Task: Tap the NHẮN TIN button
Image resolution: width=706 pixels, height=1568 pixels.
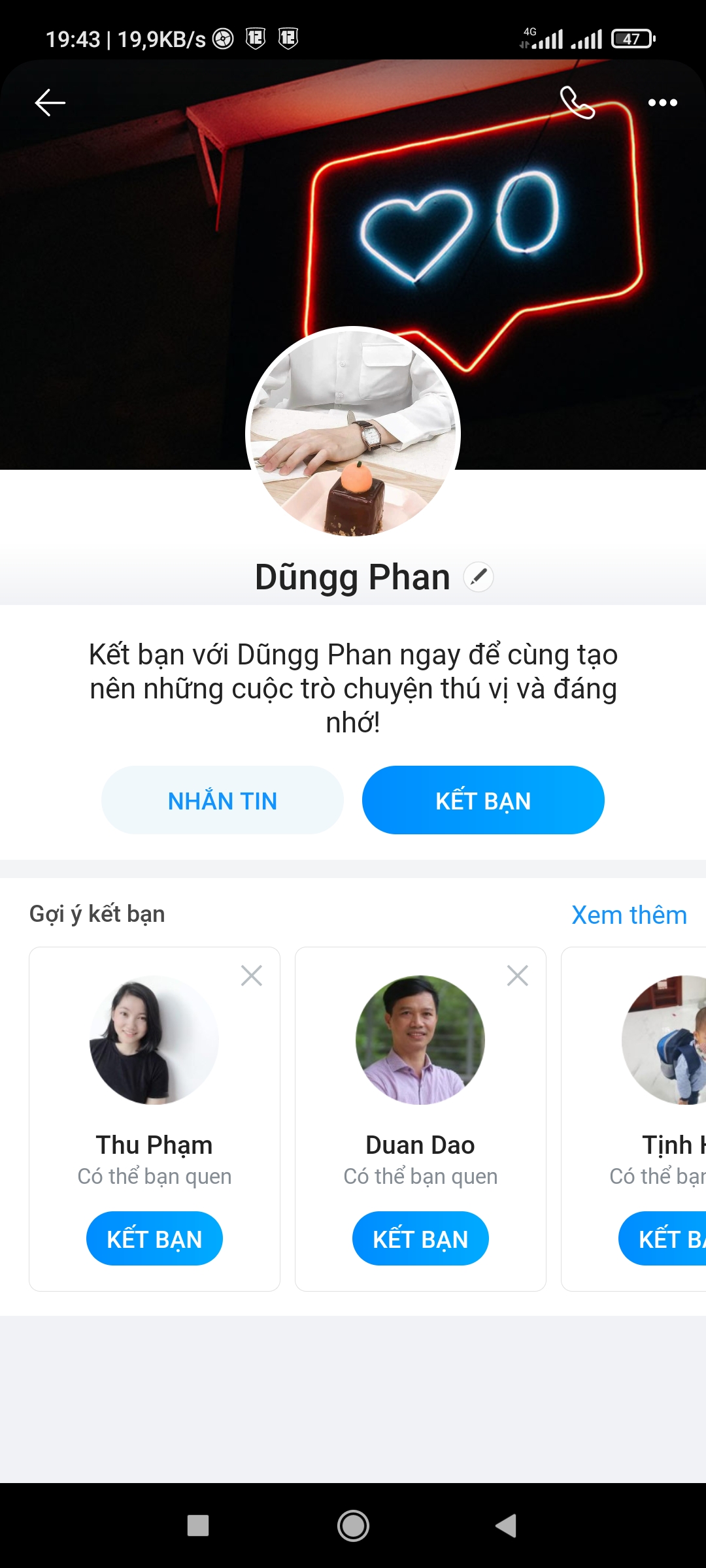Action: pos(222,800)
